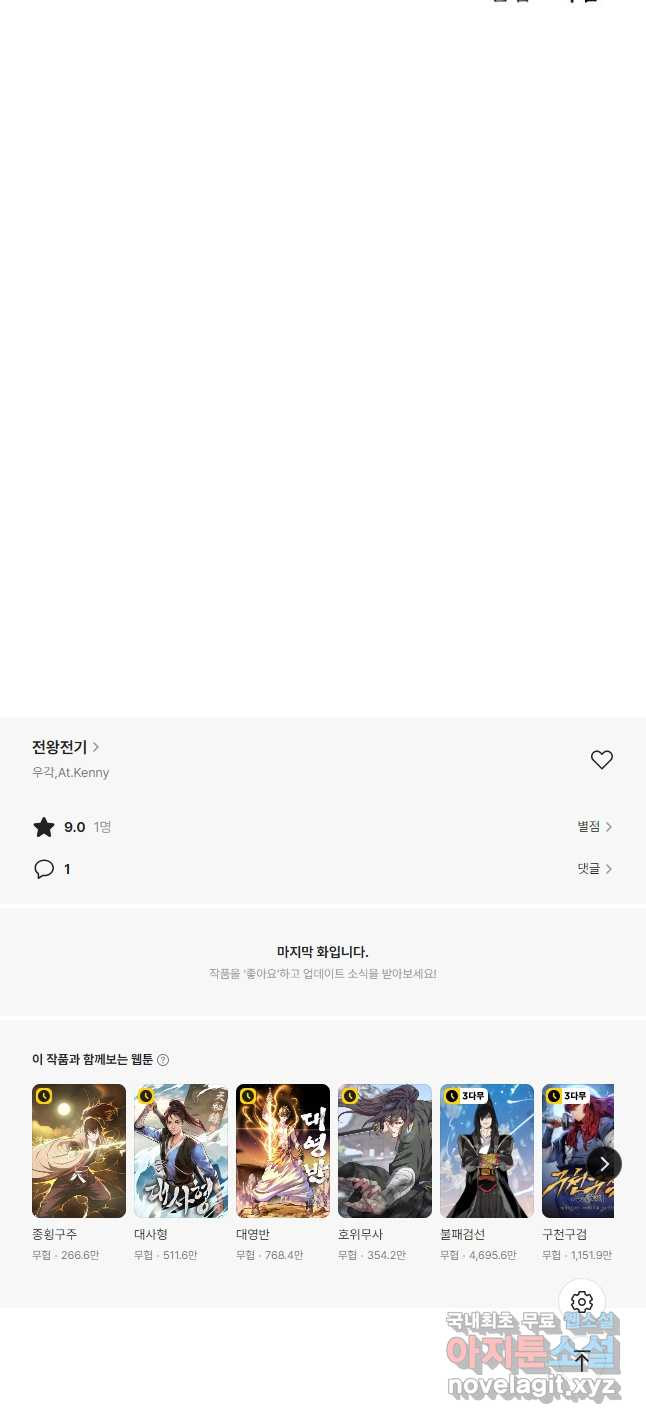Open the 호위무사 webtoon
646x1424 pixels.
(x=385, y=1151)
